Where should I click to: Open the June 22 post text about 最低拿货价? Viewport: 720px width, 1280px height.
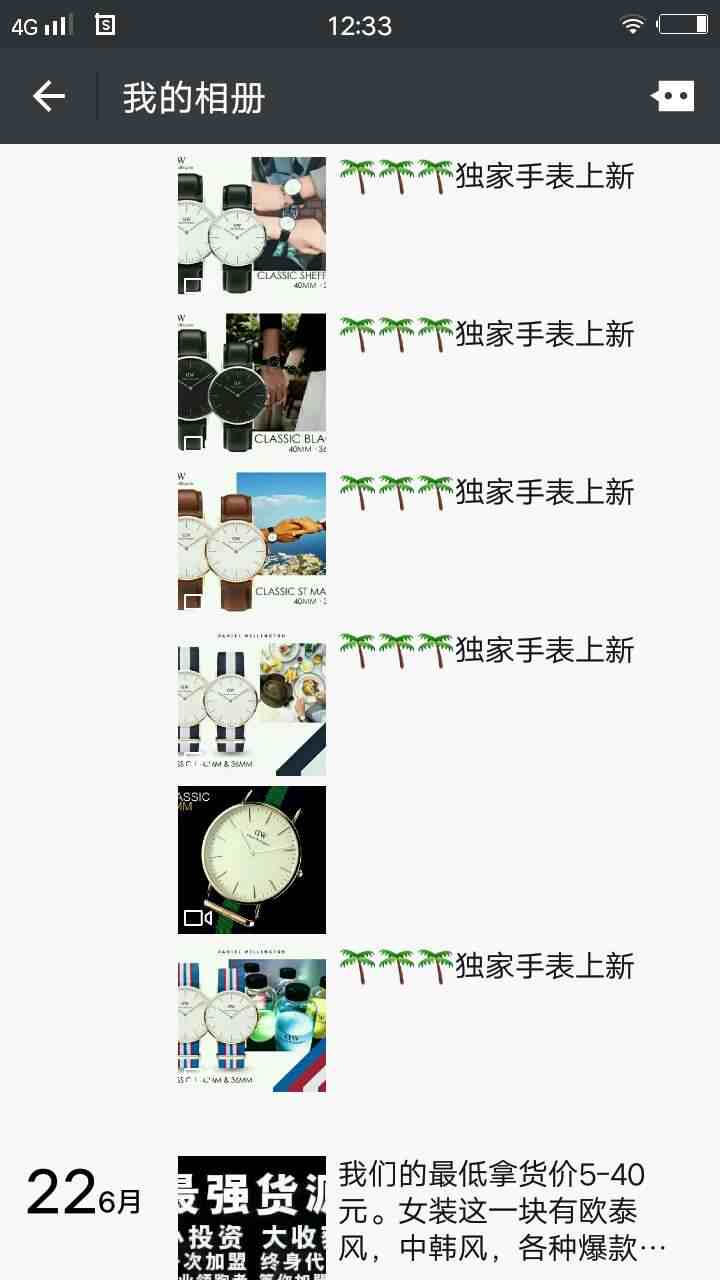tap(503, 1210)
